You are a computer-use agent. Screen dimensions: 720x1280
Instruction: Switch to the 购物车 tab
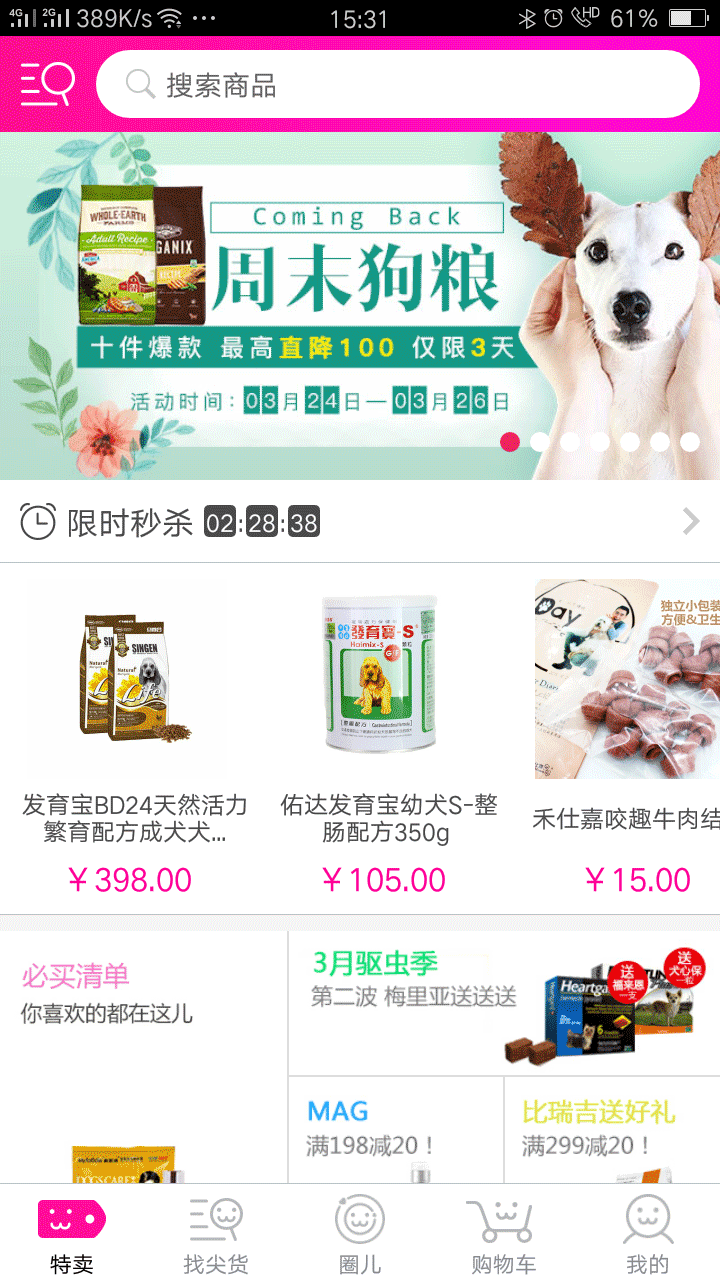[x=502, y=1232]
